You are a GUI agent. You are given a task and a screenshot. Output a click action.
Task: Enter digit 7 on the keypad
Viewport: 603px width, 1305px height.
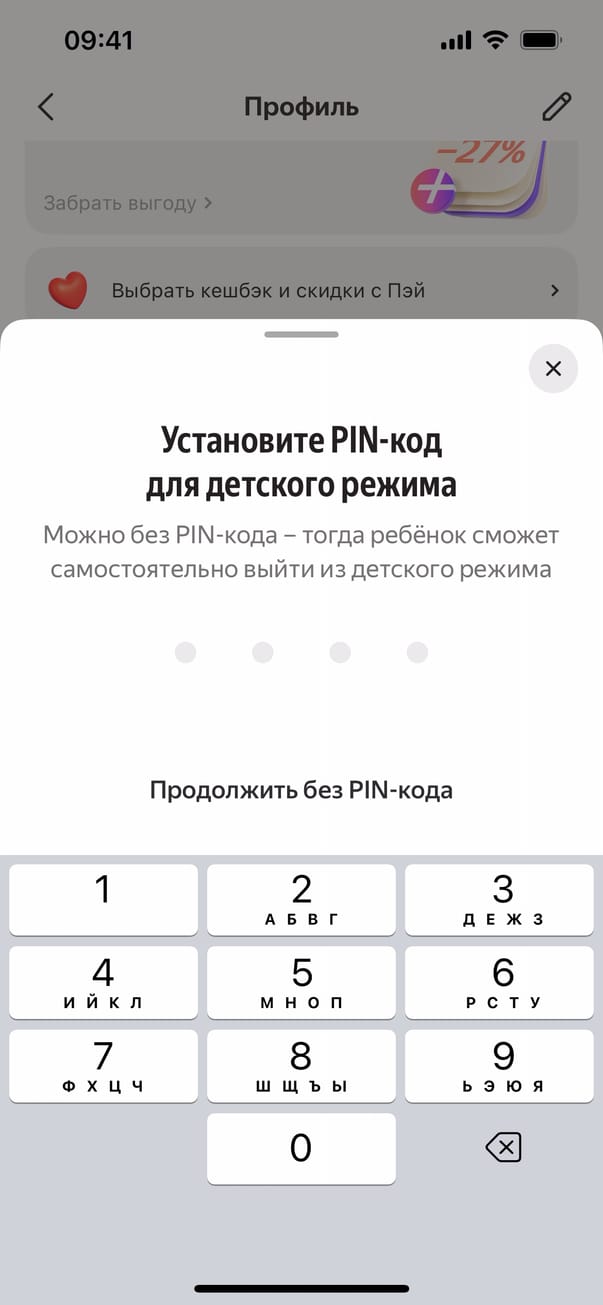tap(103, 1065)
